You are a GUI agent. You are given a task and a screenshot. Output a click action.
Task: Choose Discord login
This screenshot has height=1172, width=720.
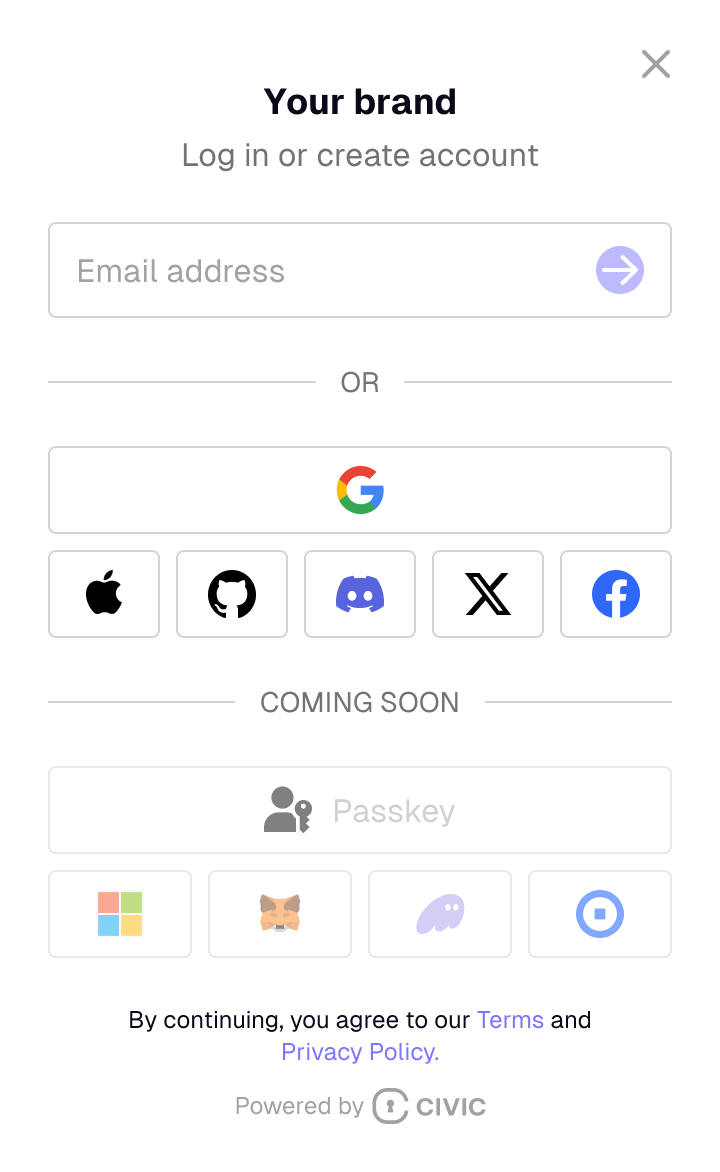[360, 594]
